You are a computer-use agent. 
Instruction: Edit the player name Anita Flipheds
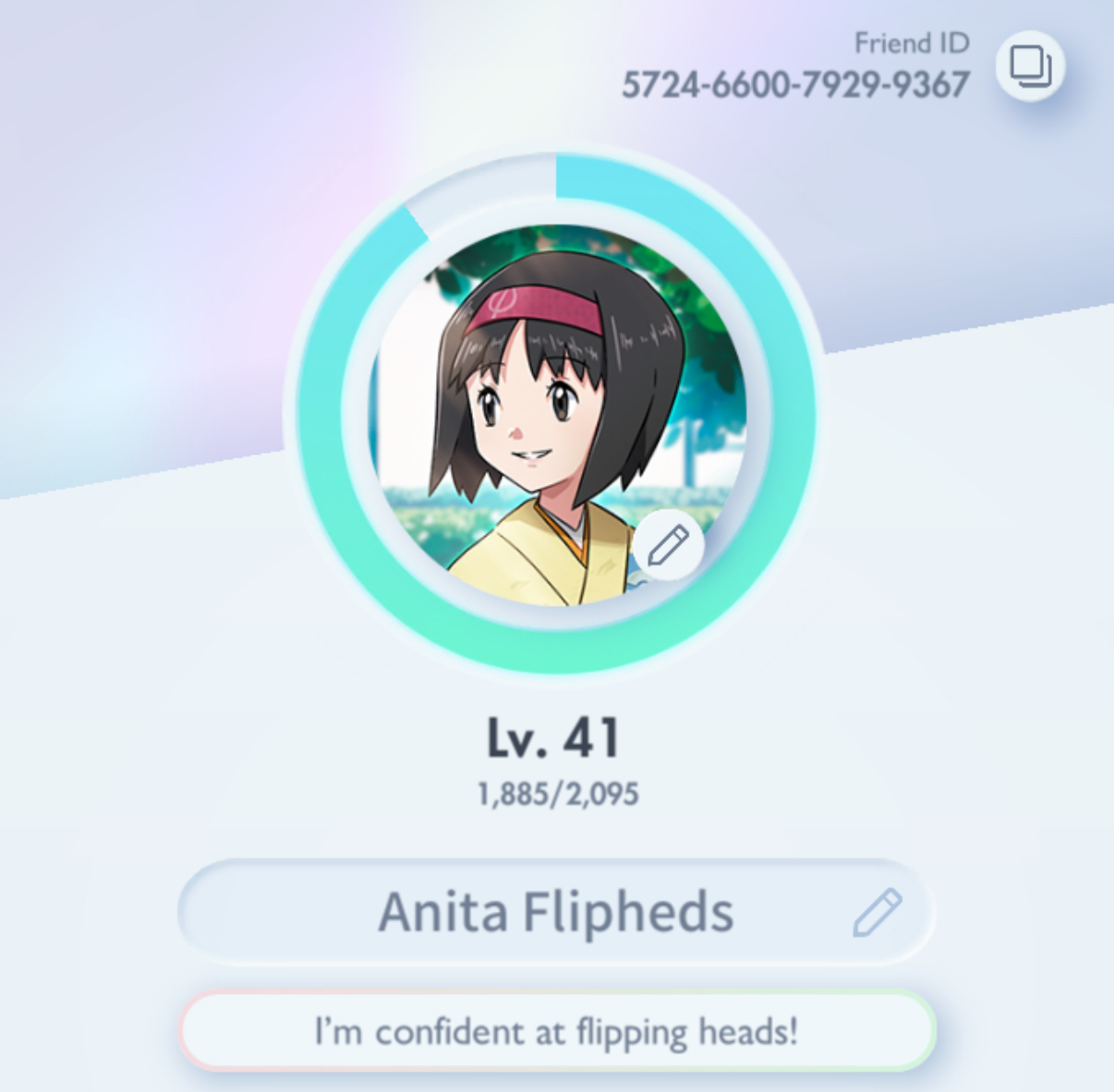point(877,913)
